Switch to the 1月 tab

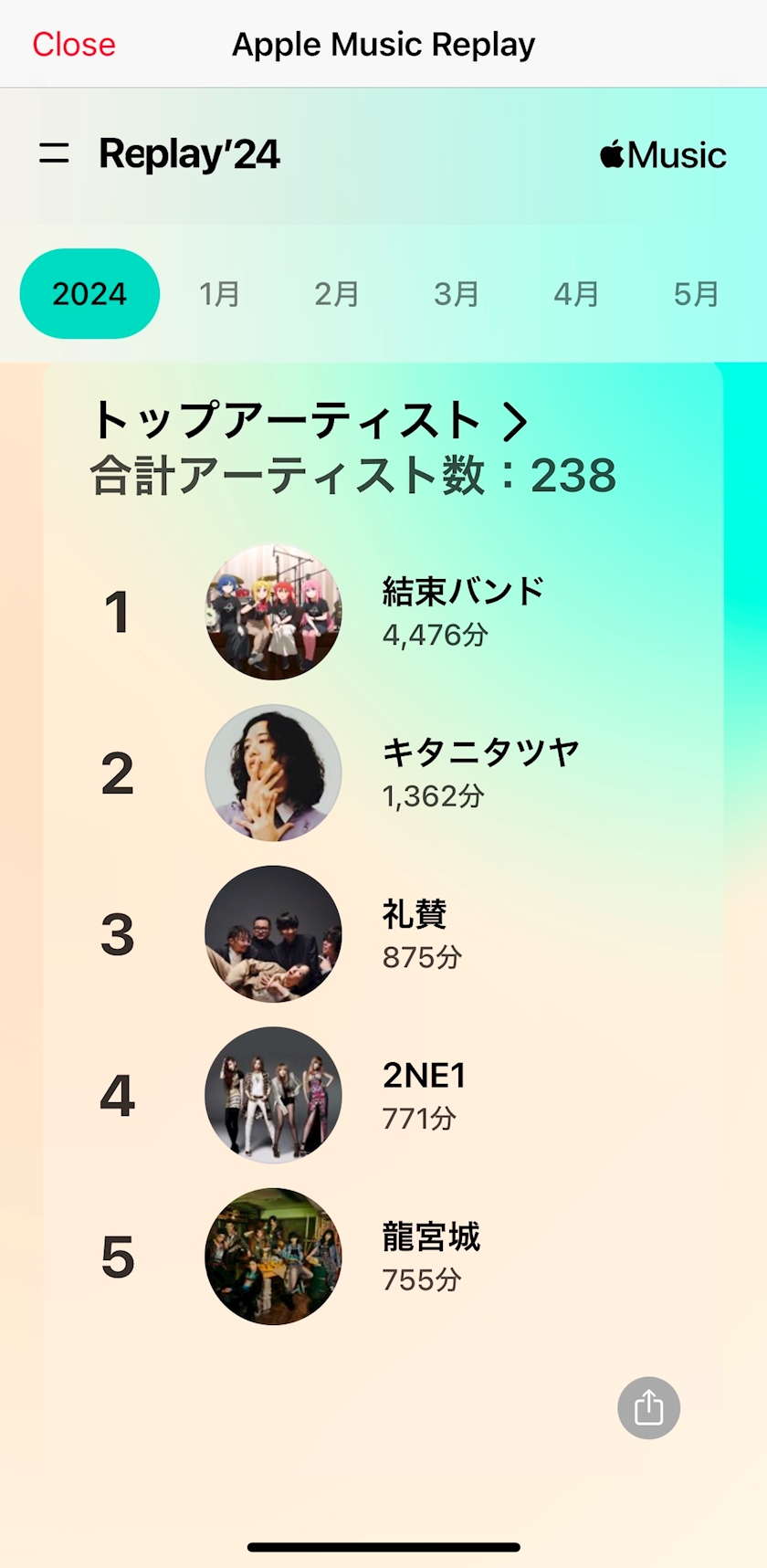(x=219, y=294)
